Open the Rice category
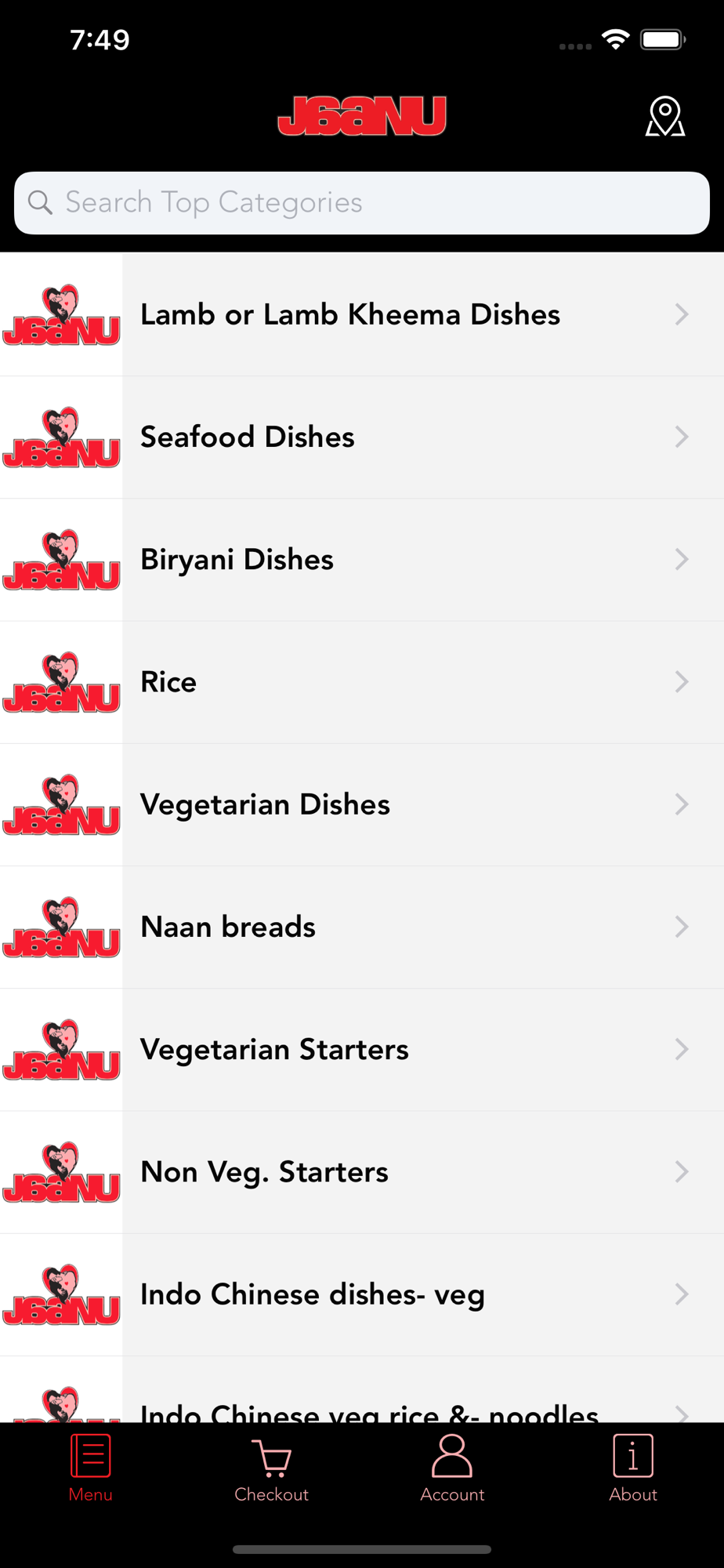The width and height of the screenshot is (724, 1568). [362, 682]
